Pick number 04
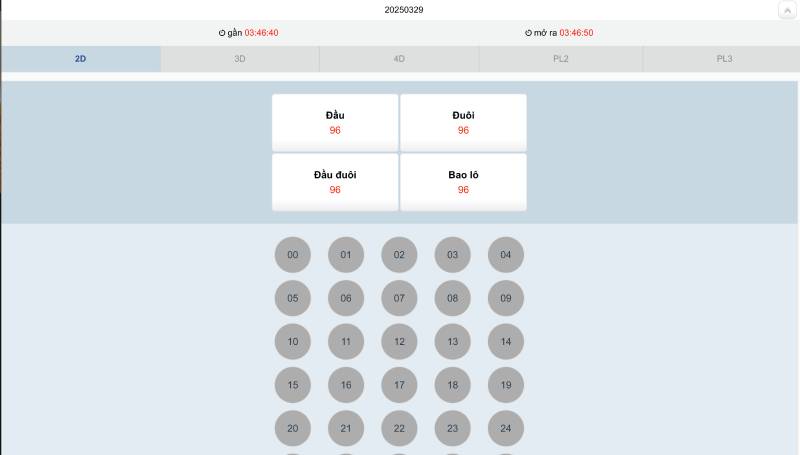800x455 pixels. tap(506, 255)
